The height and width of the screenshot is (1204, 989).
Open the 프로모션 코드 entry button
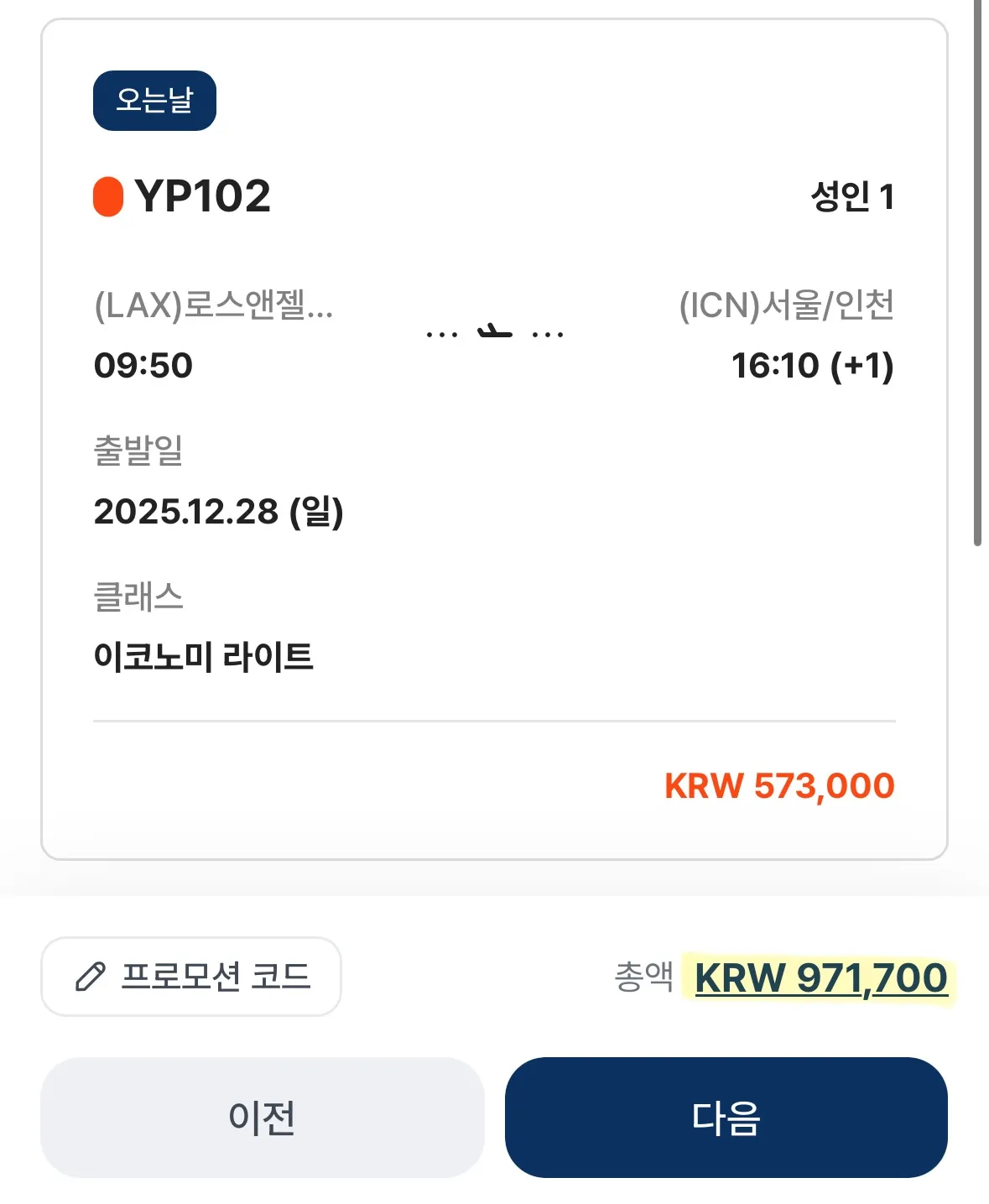tap(191, 977)
